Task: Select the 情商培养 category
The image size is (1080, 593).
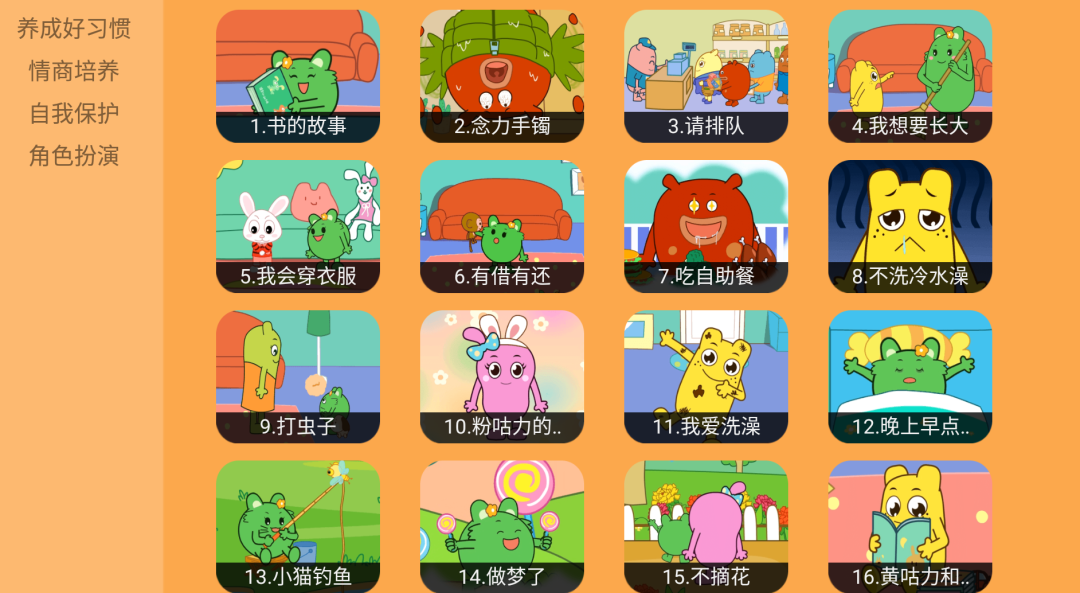Action: click(74, 71)
